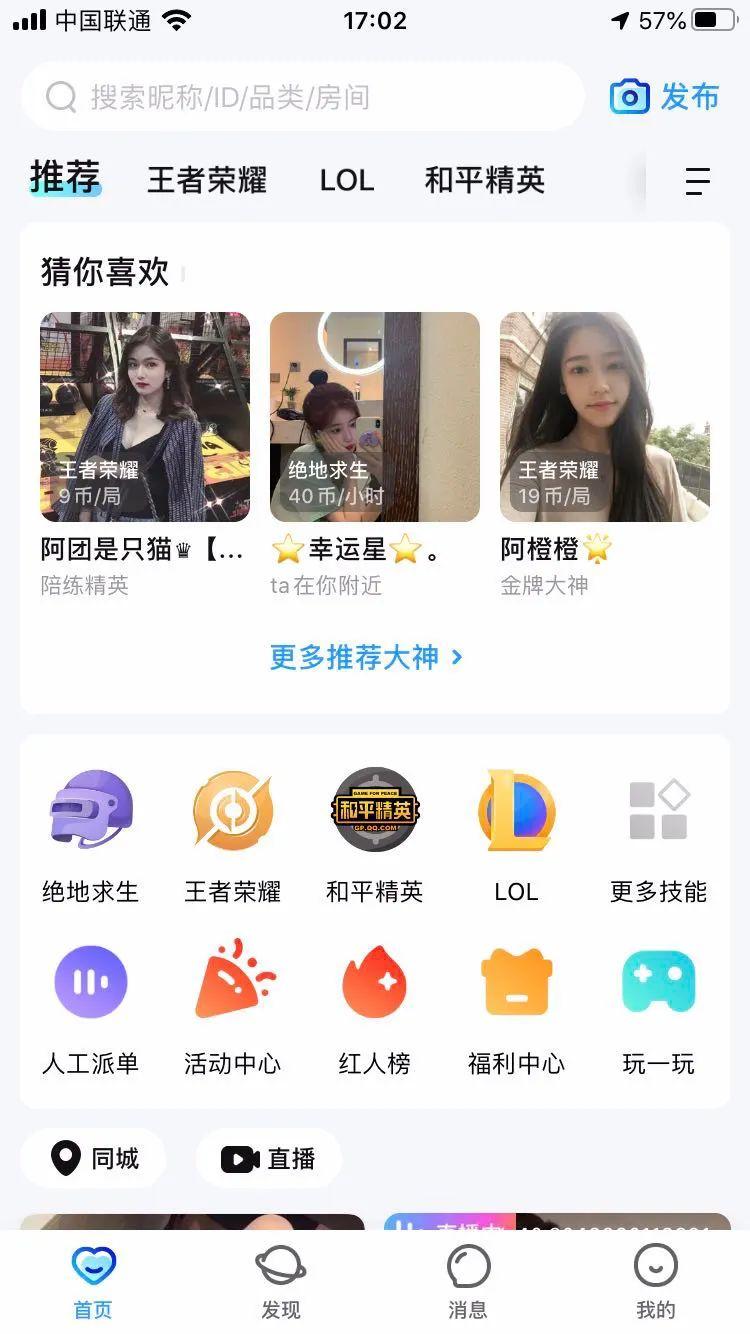Viewport: 750px width, 1334px height.
Task: Tap the search box for nickname/ID/room
Action: pos(300,97)
